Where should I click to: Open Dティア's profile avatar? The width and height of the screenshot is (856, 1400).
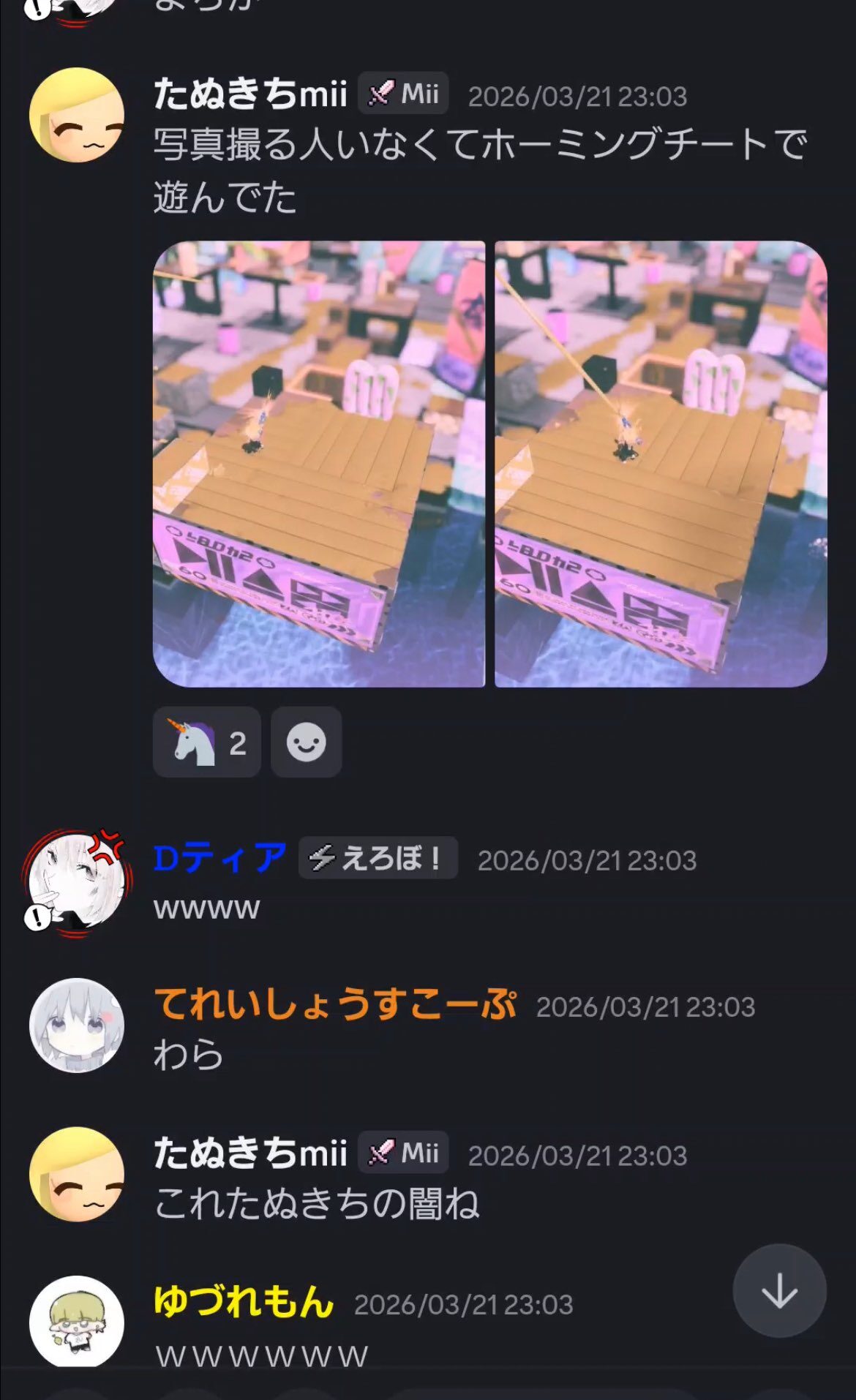click(77, 881)
